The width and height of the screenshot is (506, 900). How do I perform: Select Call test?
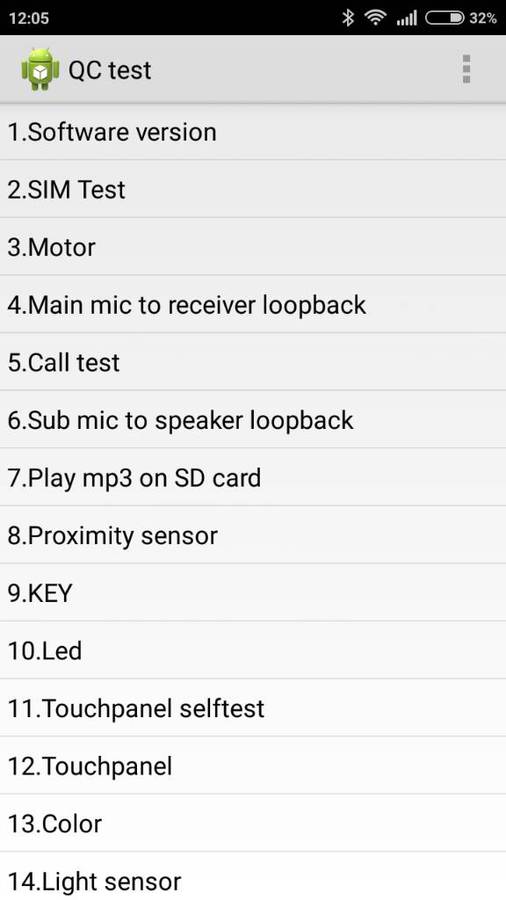[x=253, y=362]
